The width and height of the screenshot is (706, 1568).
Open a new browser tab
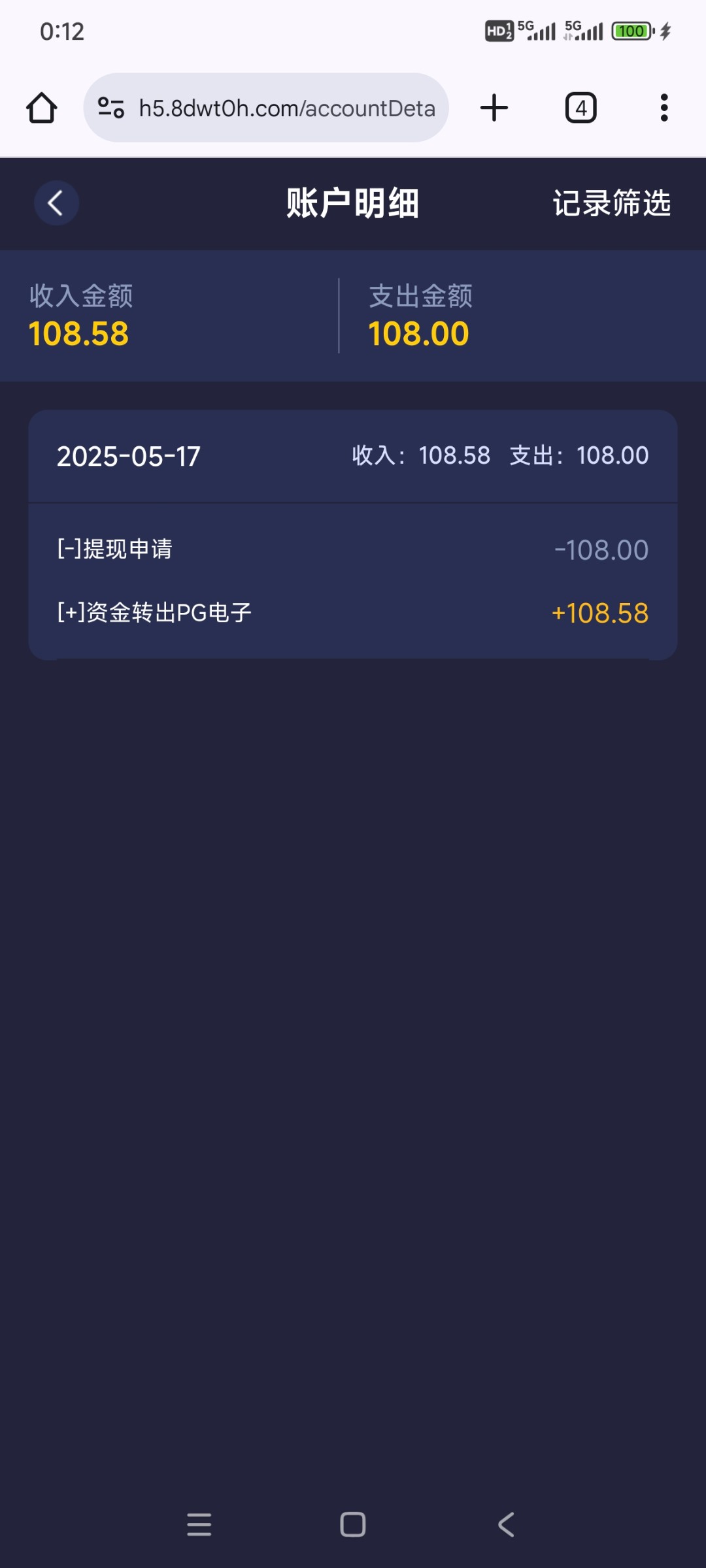point(494,108)
